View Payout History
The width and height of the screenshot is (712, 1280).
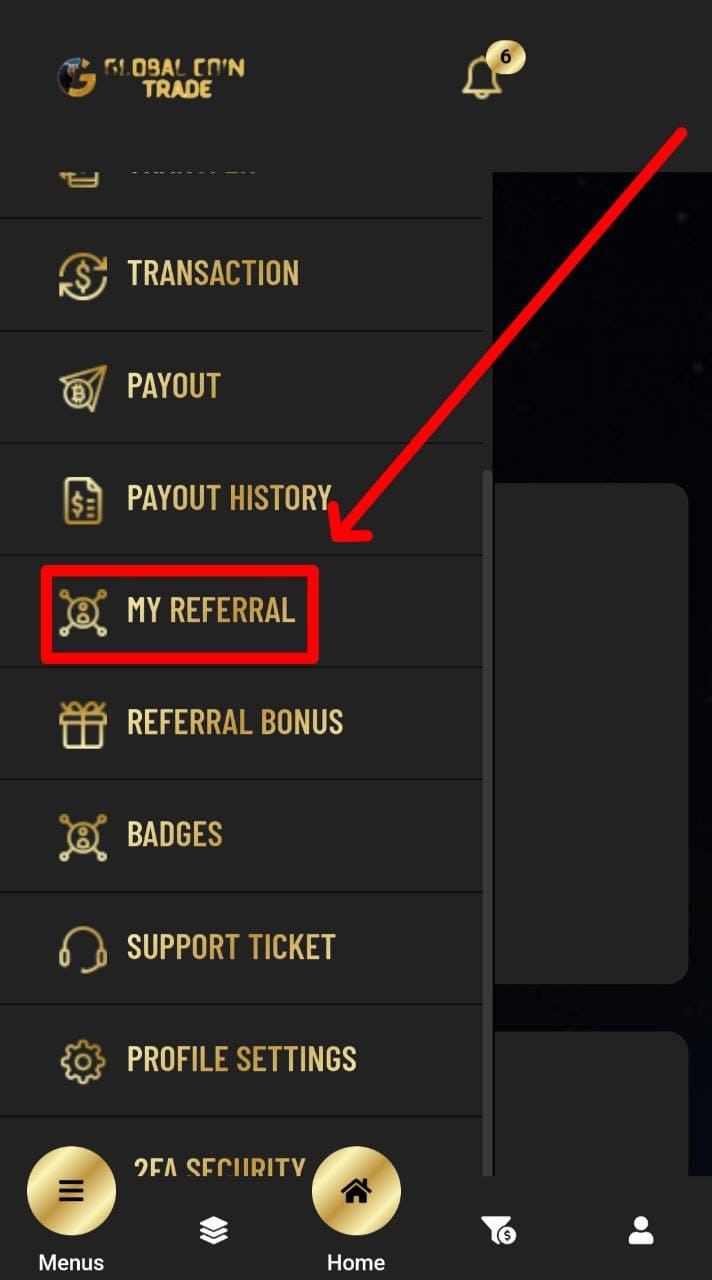[x=241, y=498]
